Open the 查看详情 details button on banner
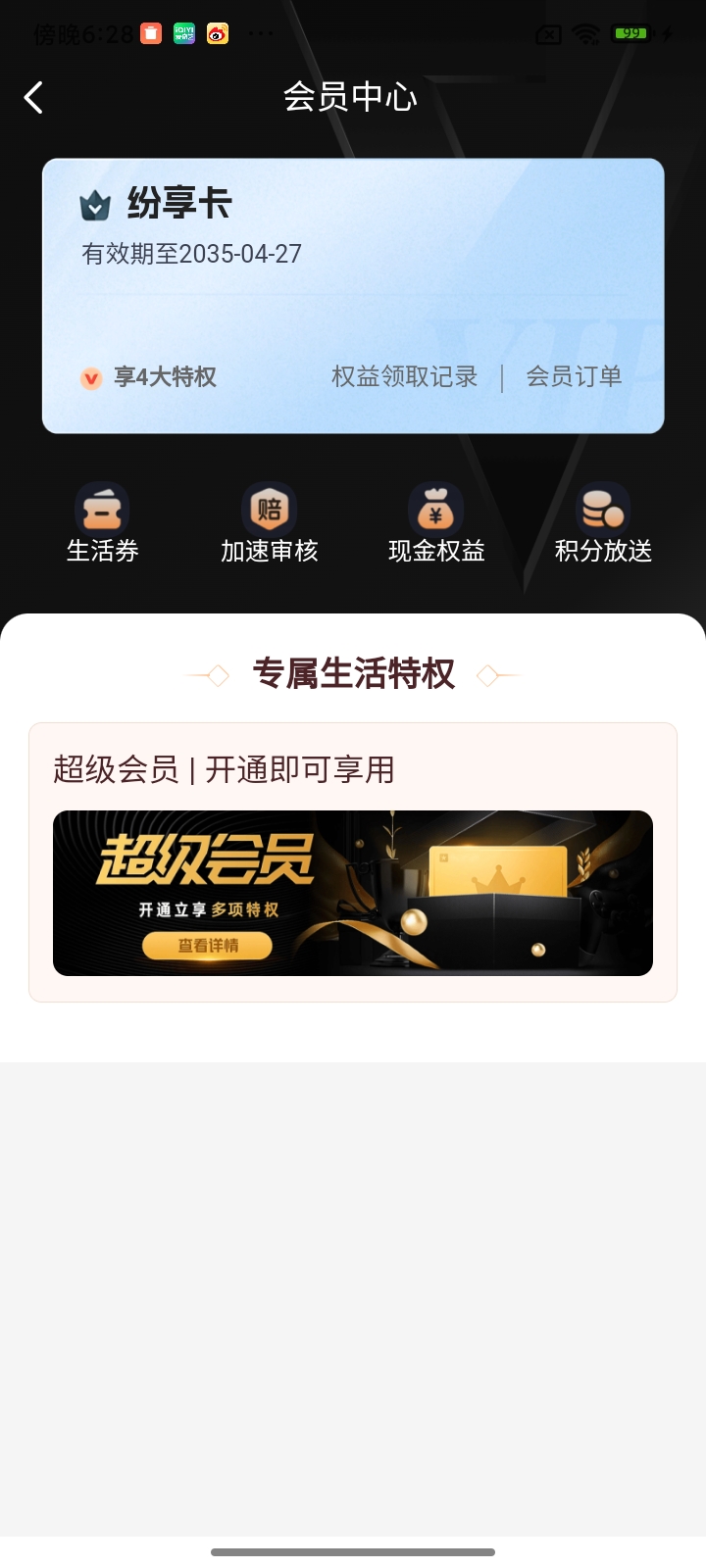This screenshot has width=706, height=1568. click(207, 946)
